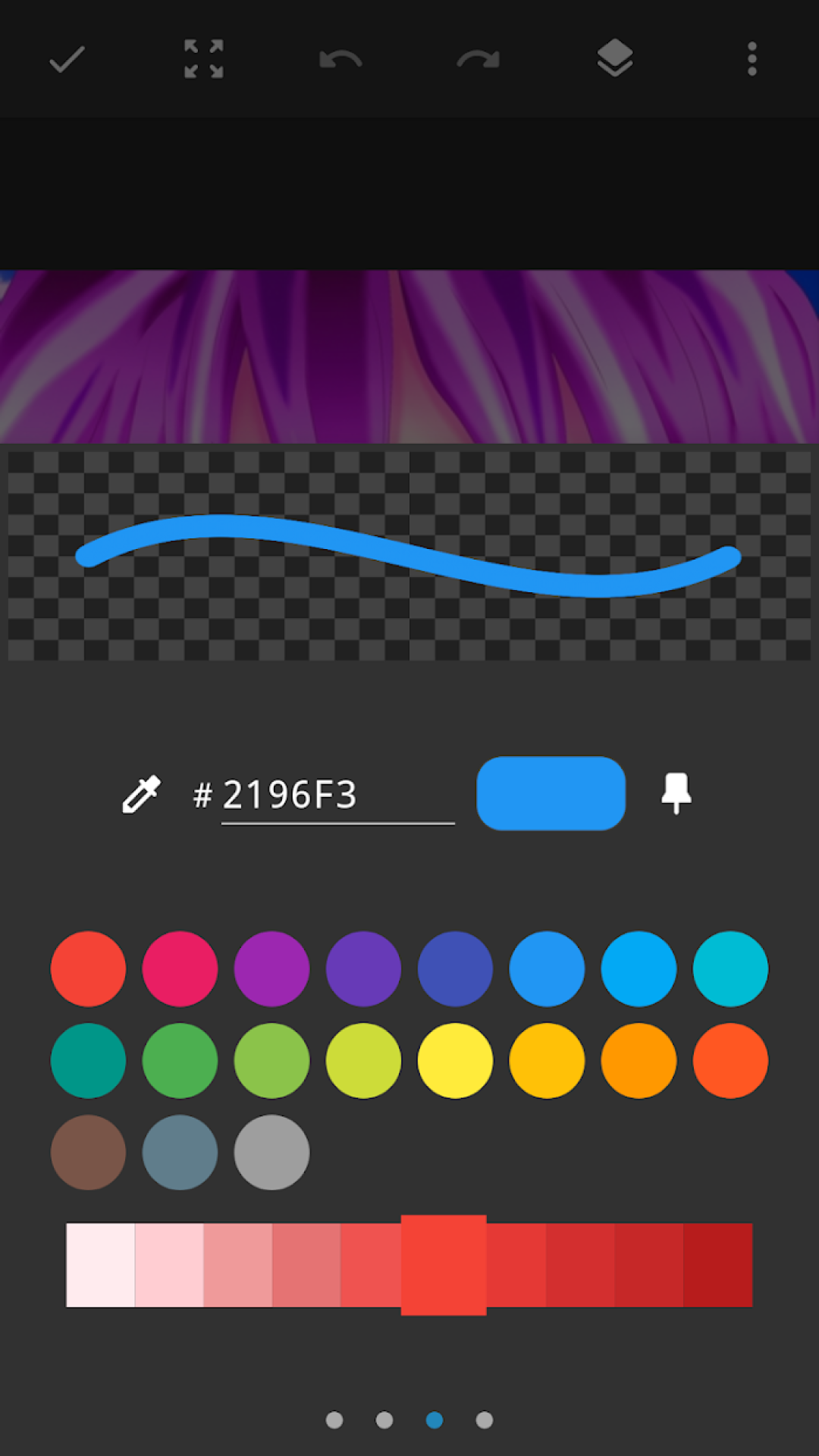Select the red color swatch

coord(89,969)
